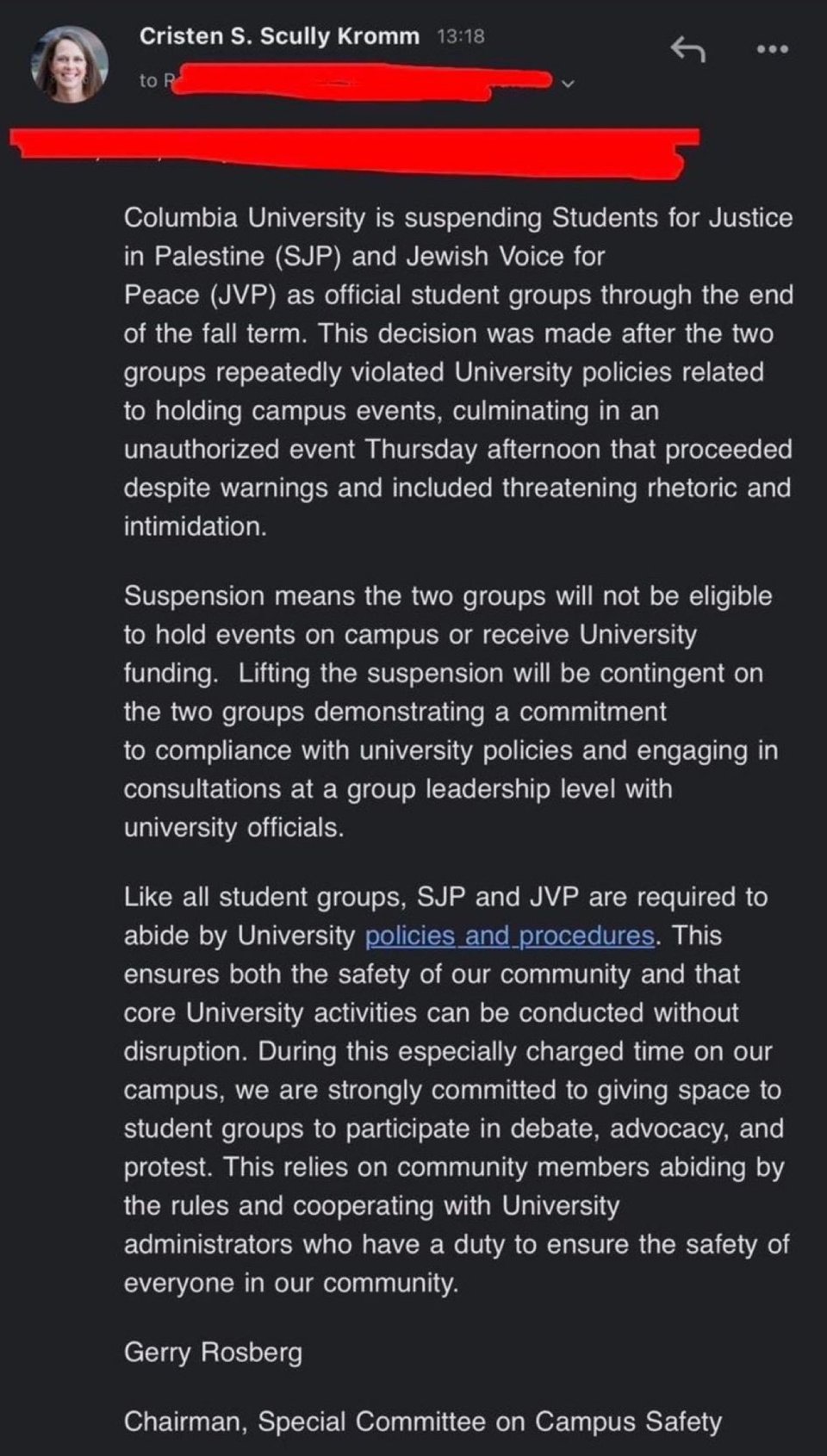
Task: Reply to this email
Action: click(687, 50)
